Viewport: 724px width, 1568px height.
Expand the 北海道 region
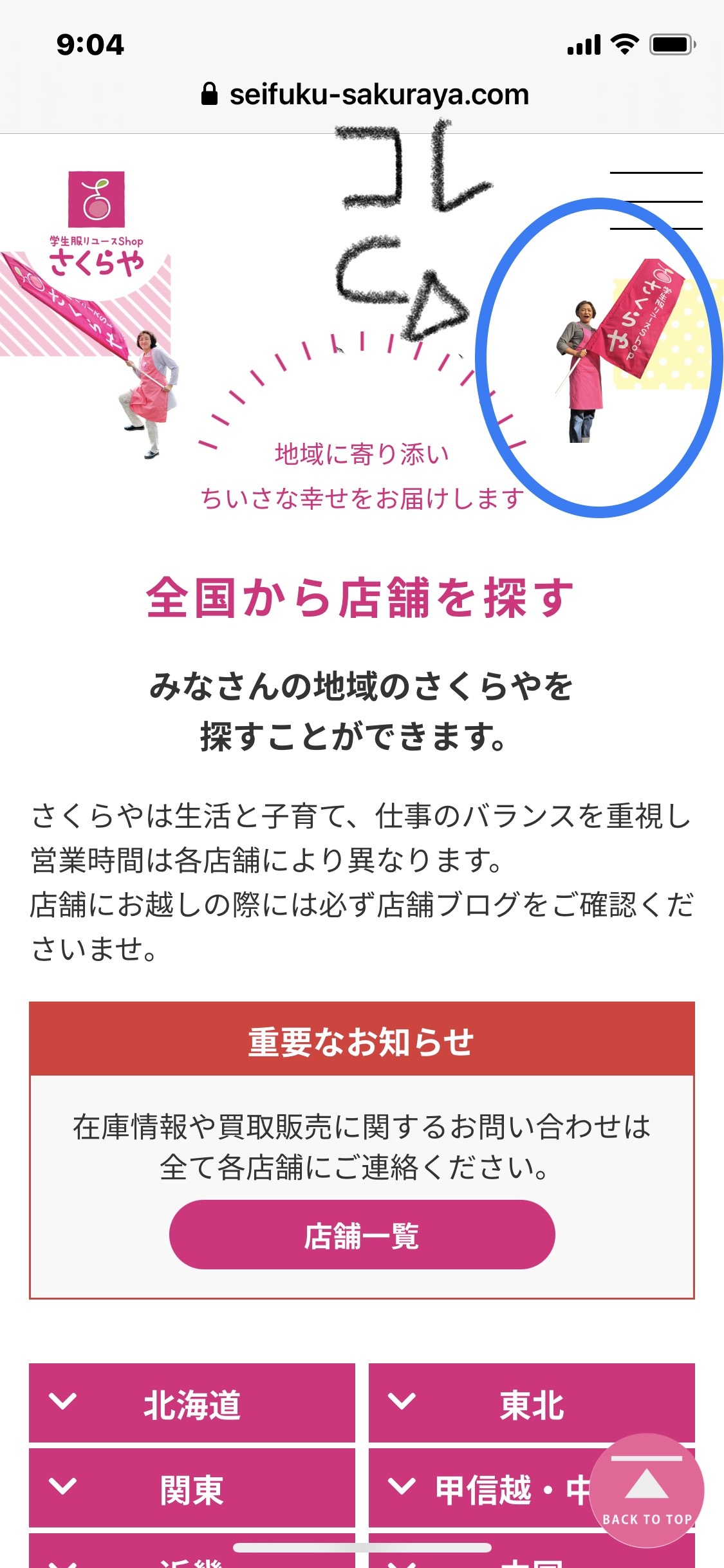pos(192,1403)
